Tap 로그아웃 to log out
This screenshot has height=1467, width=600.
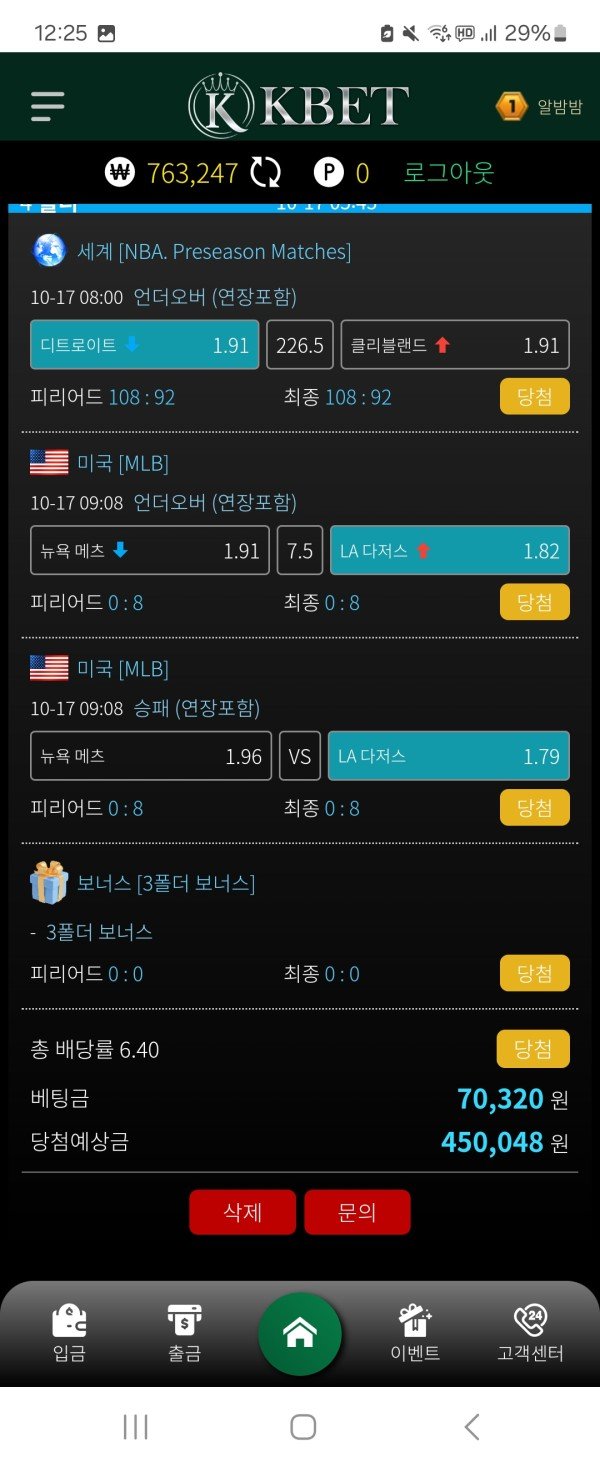pyautogui.click(x=449, y=173)
